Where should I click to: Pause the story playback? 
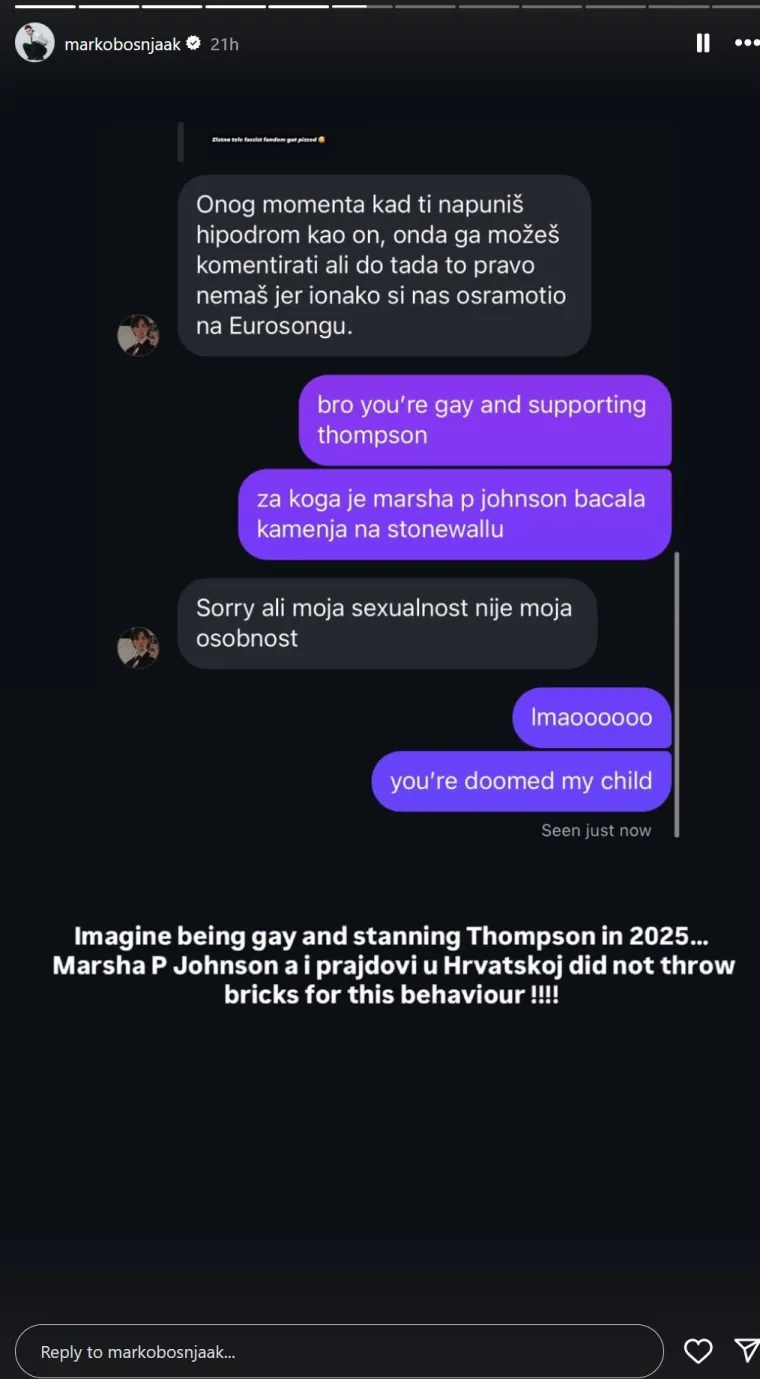coord(703,43)
